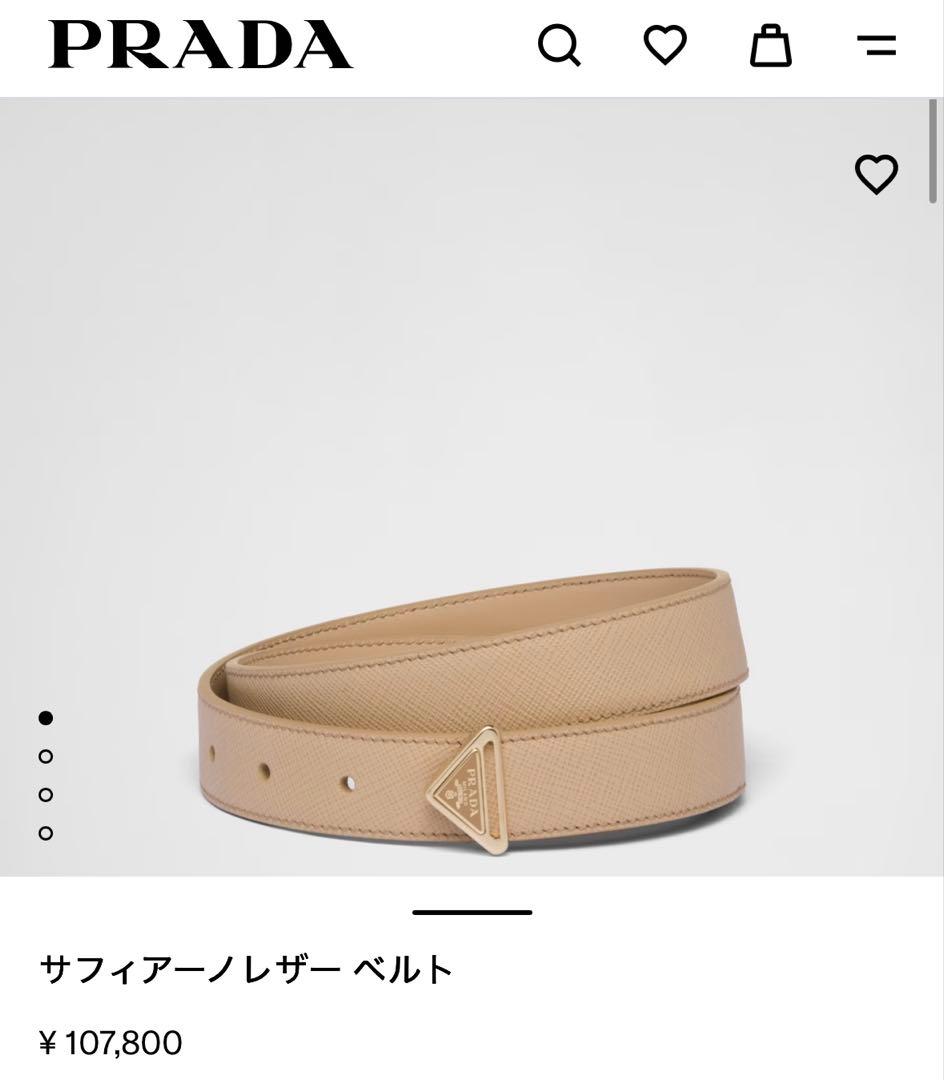Select the third image indicator dot
The width and height of the screenshot is (944, 1080).
click(45, 794)
